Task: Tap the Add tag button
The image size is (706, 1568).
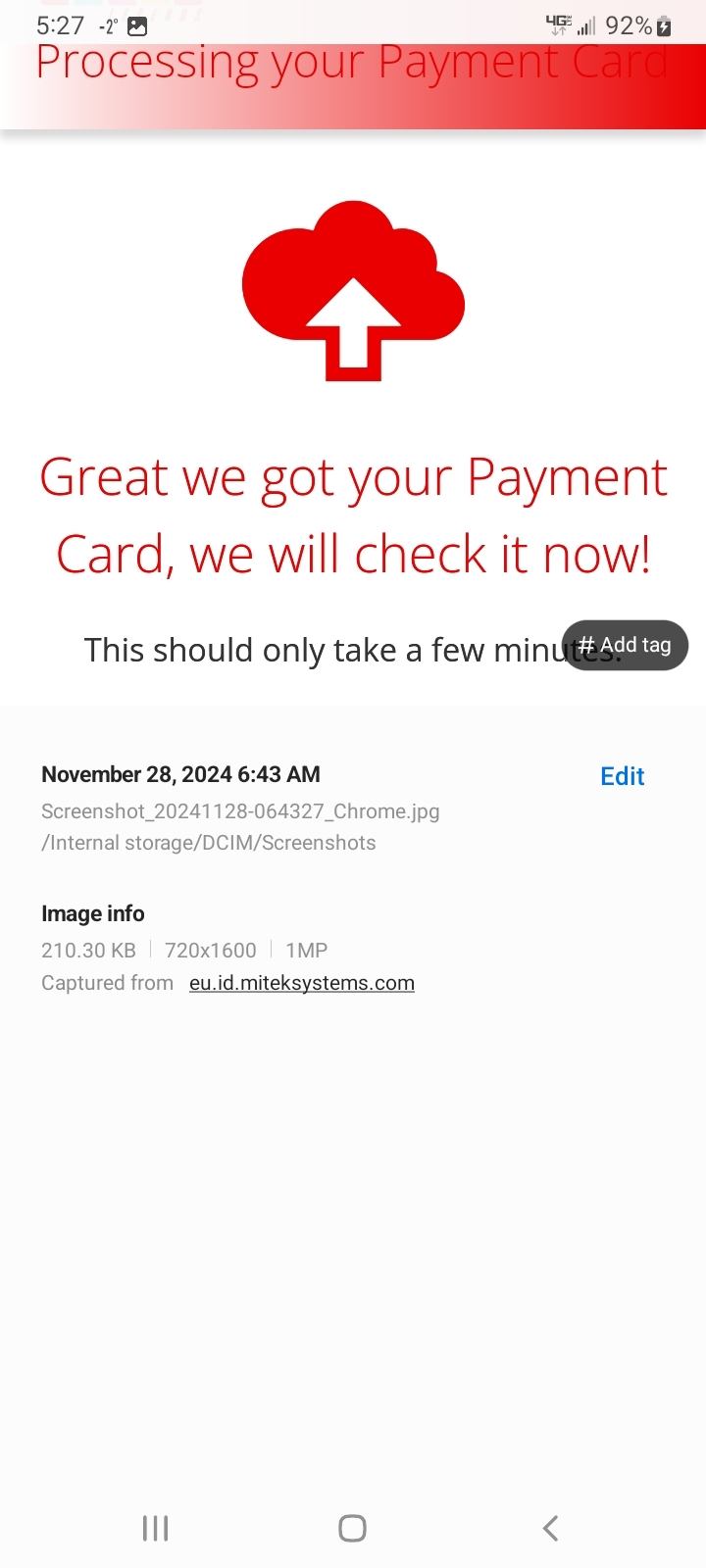Action: point(625,645)
